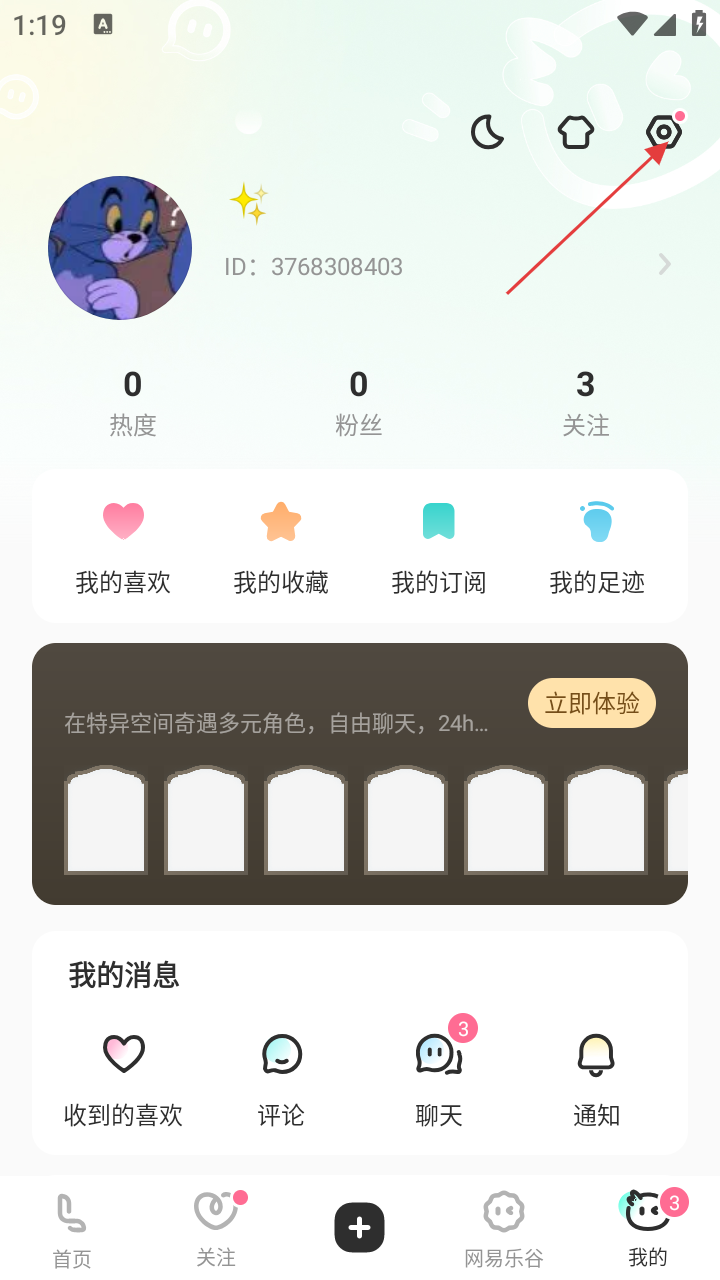
Task: Tap the 立即体验 button
Action: point(591,703)
